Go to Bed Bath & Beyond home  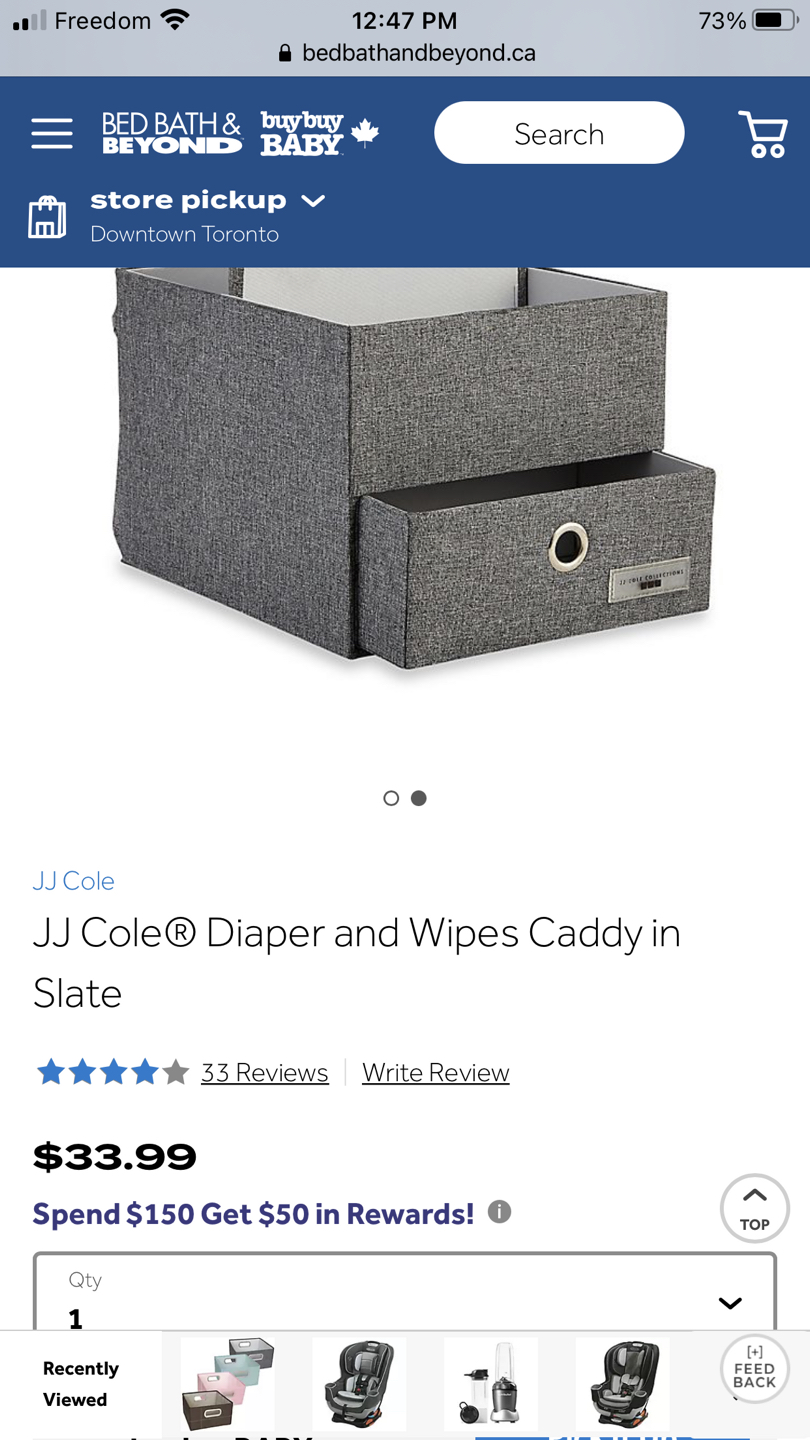pyautogui.click(x=171, y=133)
